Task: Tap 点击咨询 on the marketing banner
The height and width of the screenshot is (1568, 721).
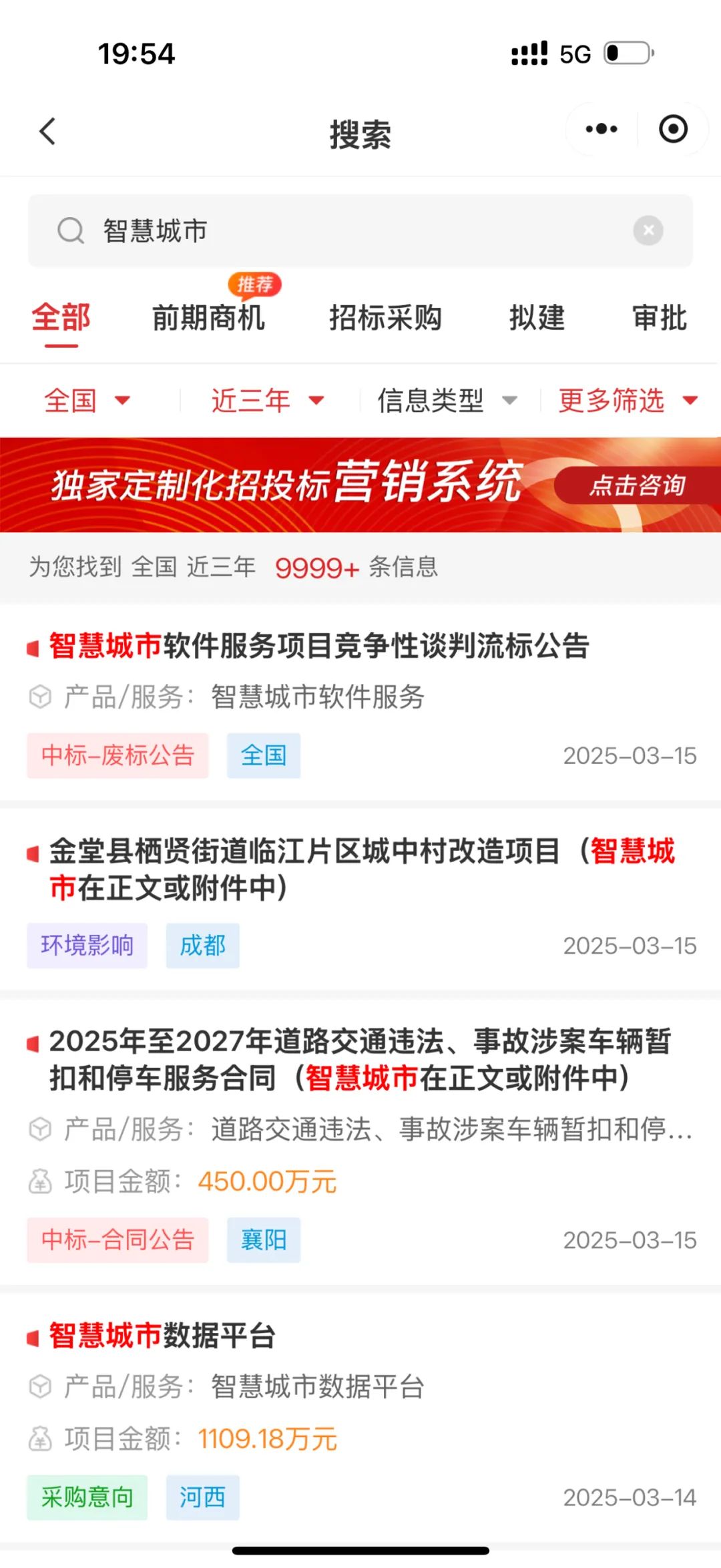Action: point(637,485)
